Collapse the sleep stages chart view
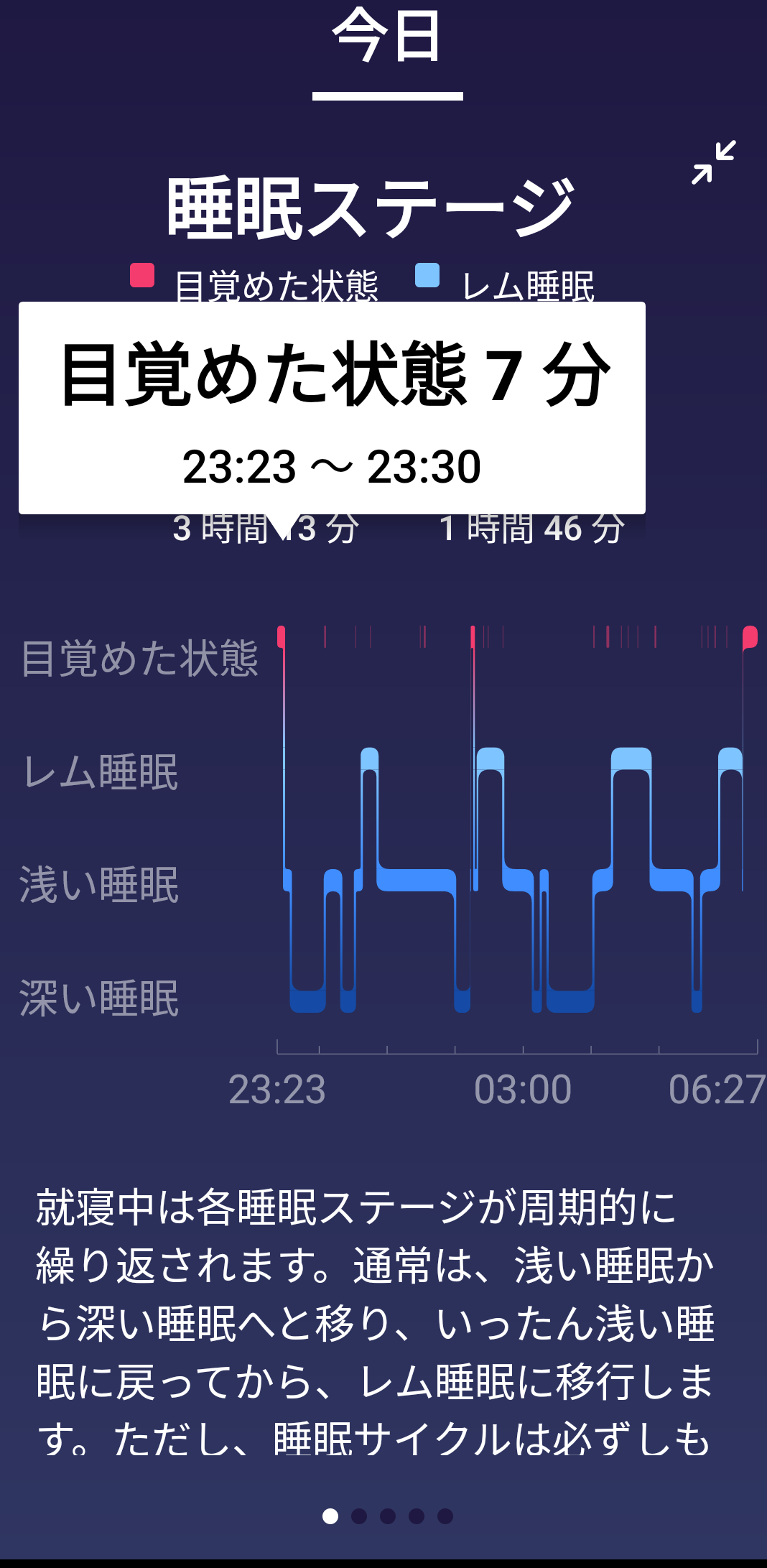 [714, 162]
